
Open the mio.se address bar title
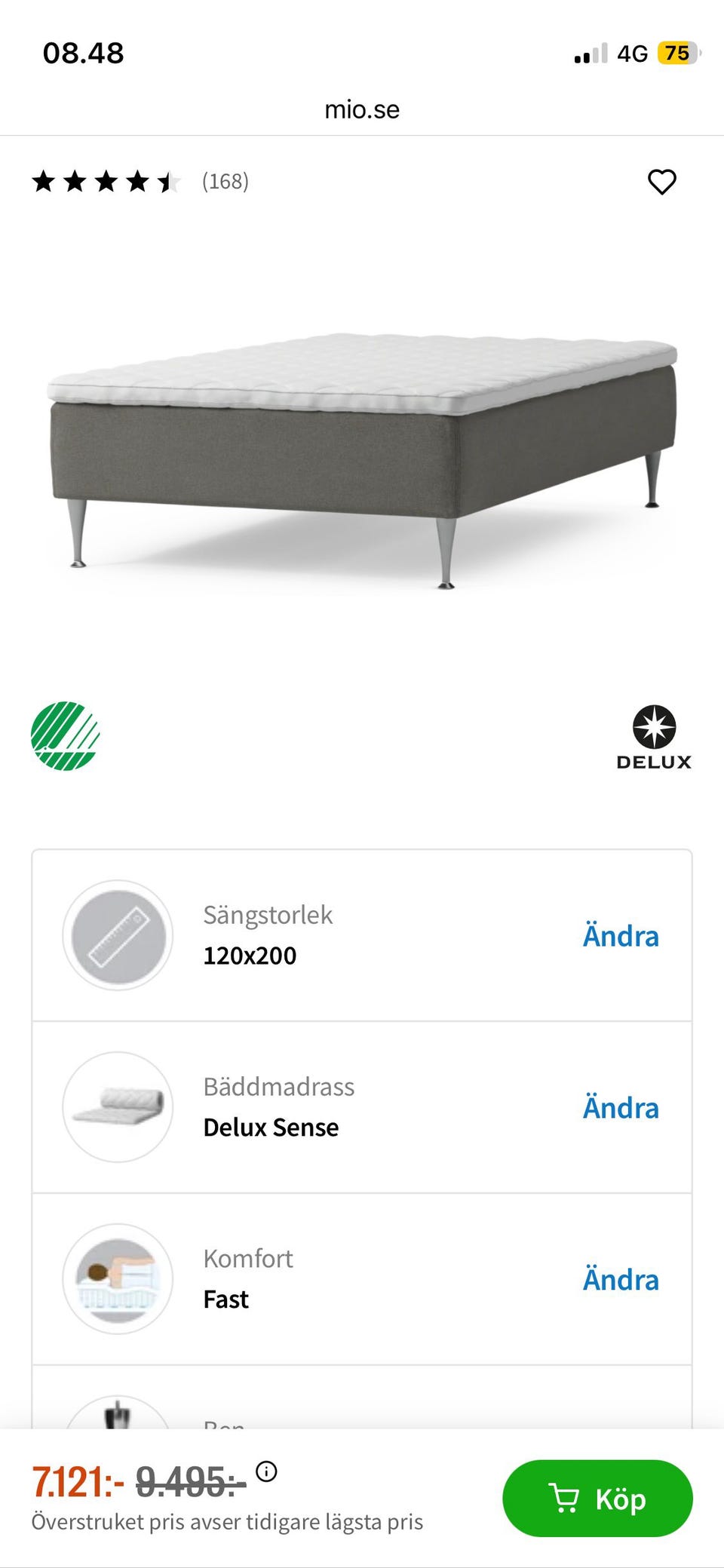pyautogui.click(x=362, y=109)
